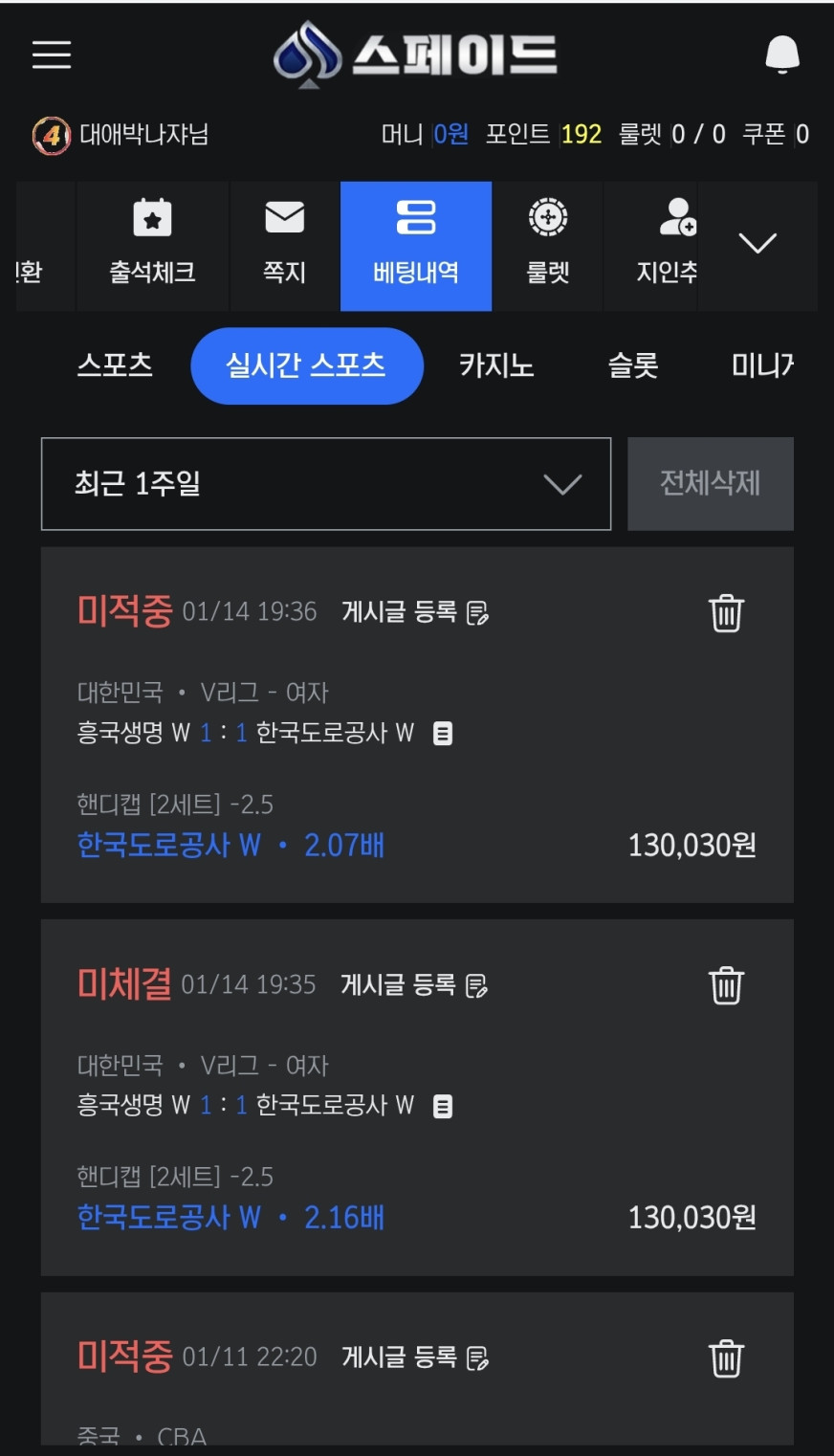Open the notifications bell

(x=781, y=55)
